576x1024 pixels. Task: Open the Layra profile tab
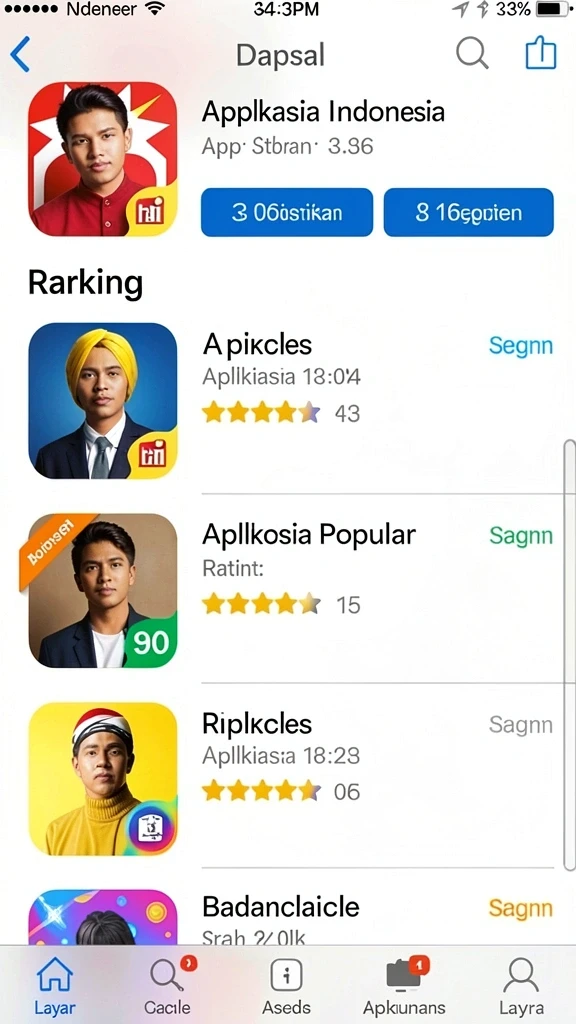[521, 986]
